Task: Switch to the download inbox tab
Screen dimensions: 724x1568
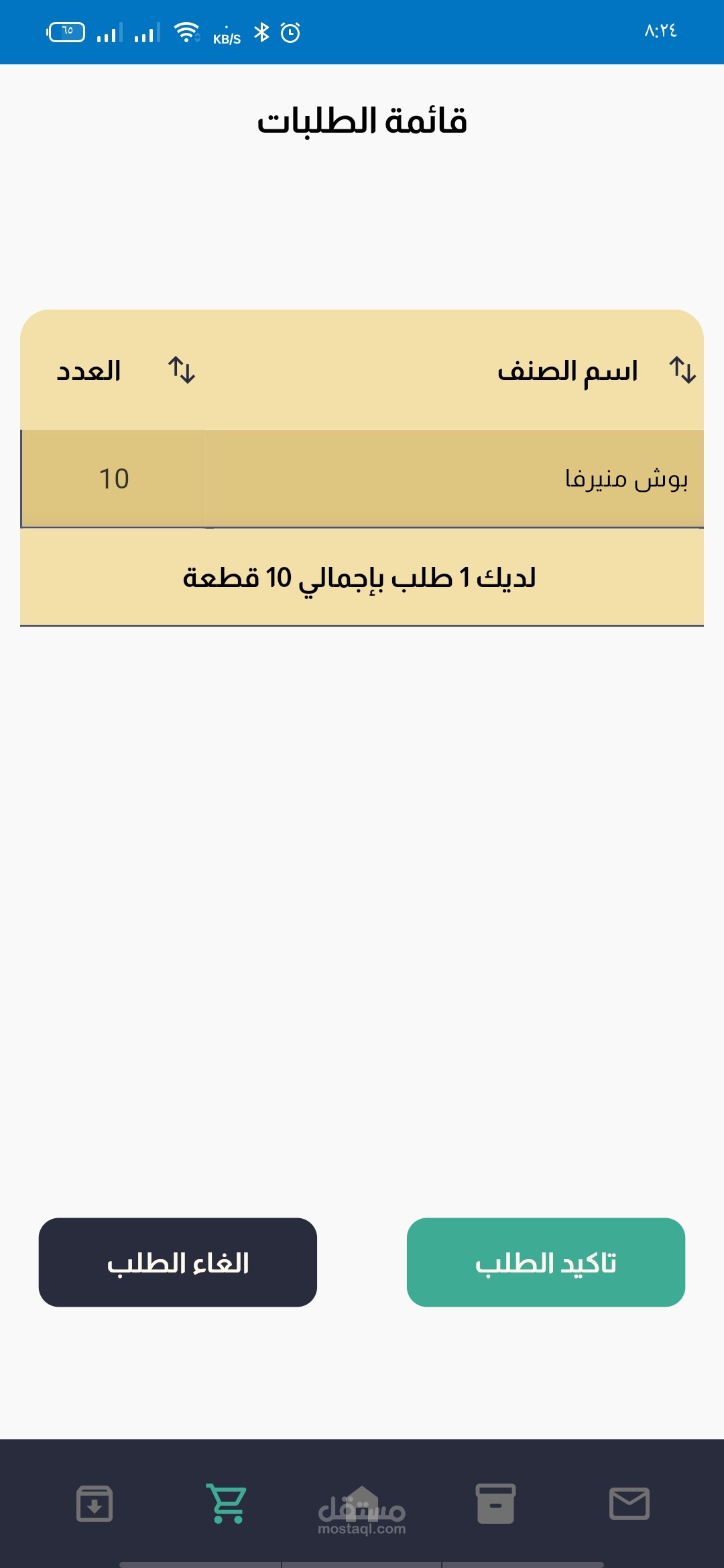Action: tap(95, 1503)
